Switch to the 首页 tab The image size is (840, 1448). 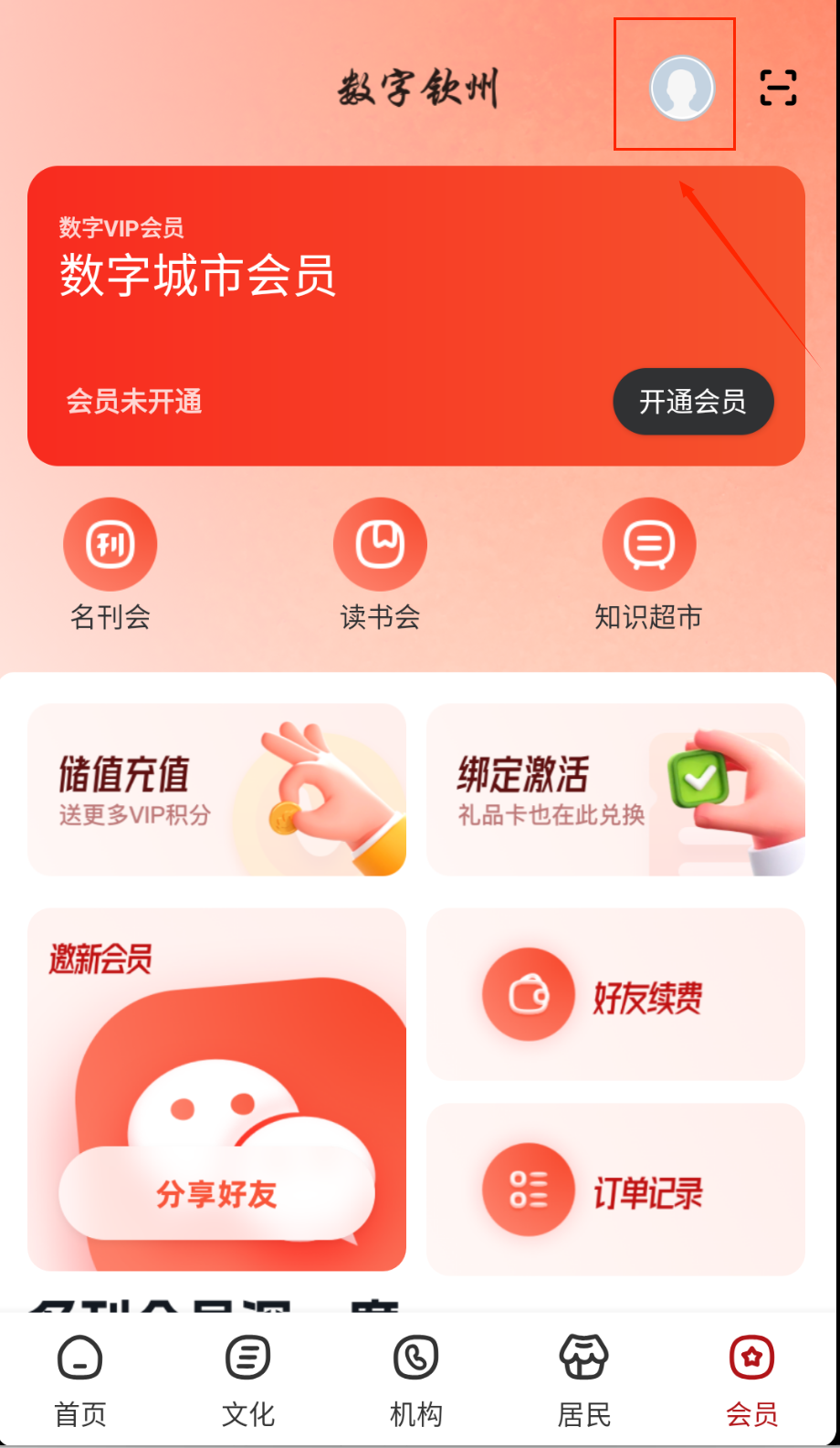(x=80, y=1380)
